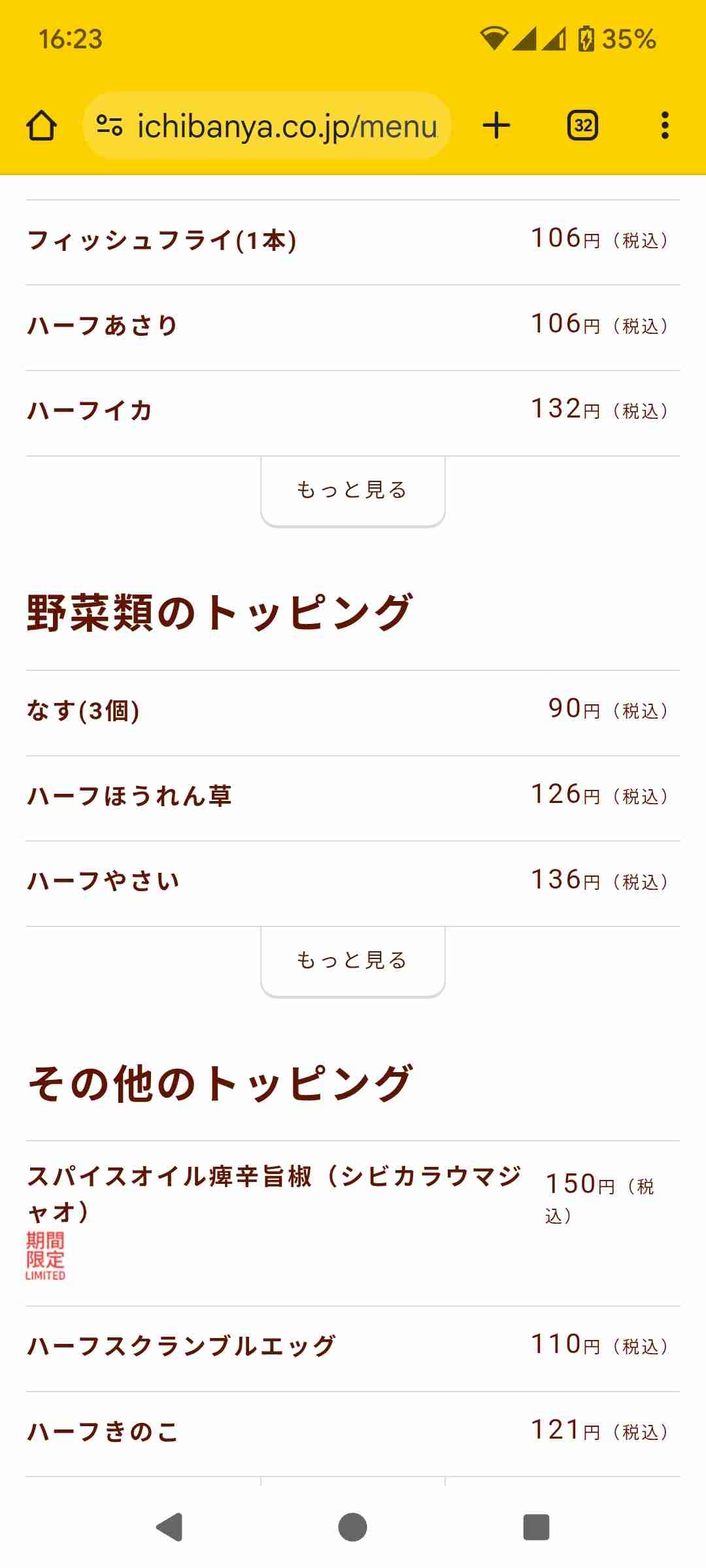The image size is (706, 1568).
Task: Open recent apps from the navigation bar
Action: coord(536,1527)
